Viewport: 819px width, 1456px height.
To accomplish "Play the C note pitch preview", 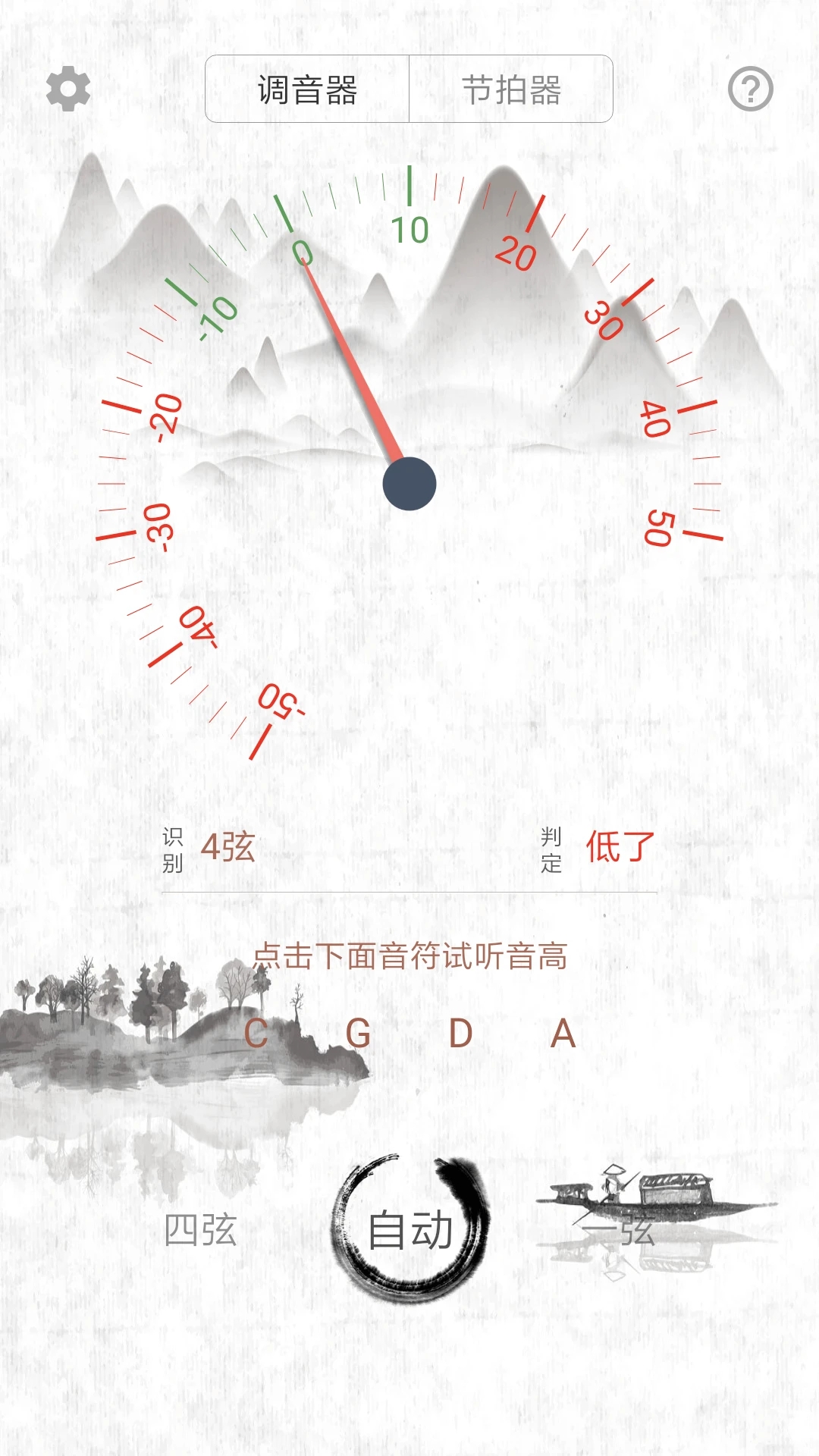I will [254, 1034].
